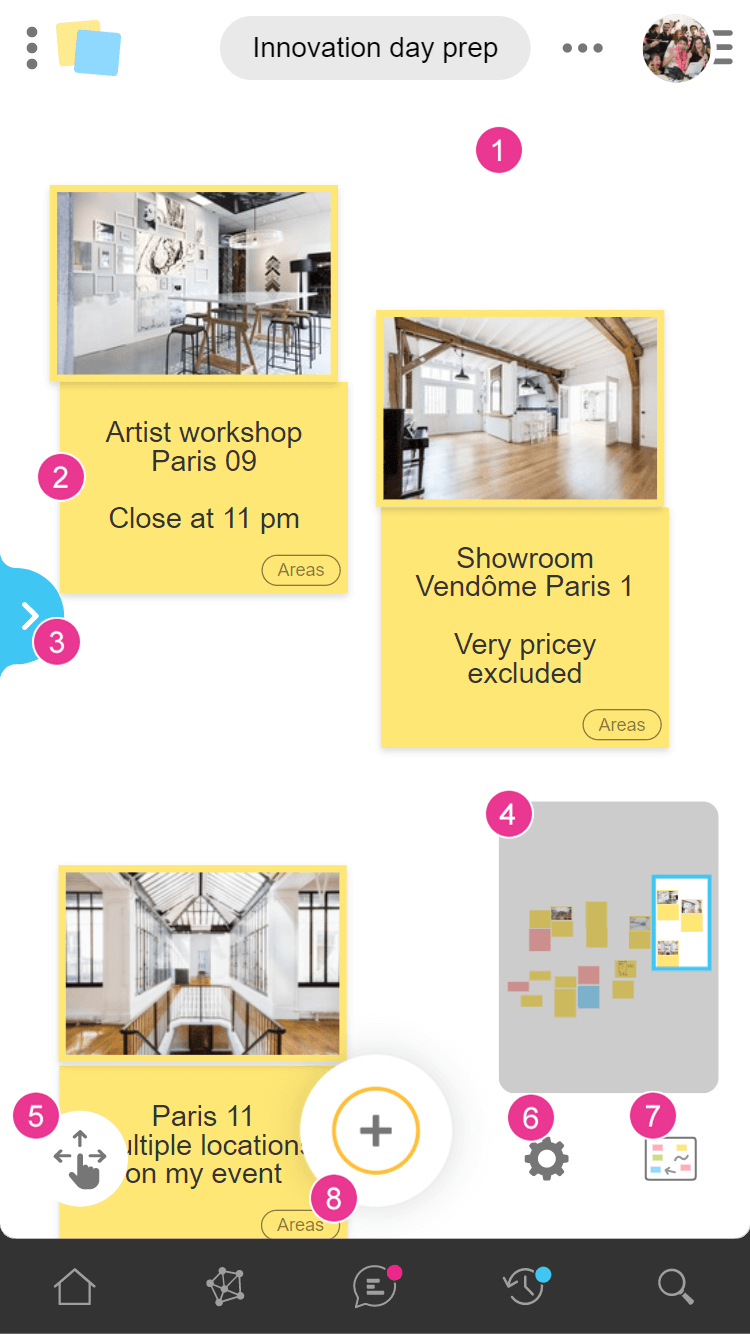Open the list view notes icon

pyautogui.click(x=670, y=1160)
